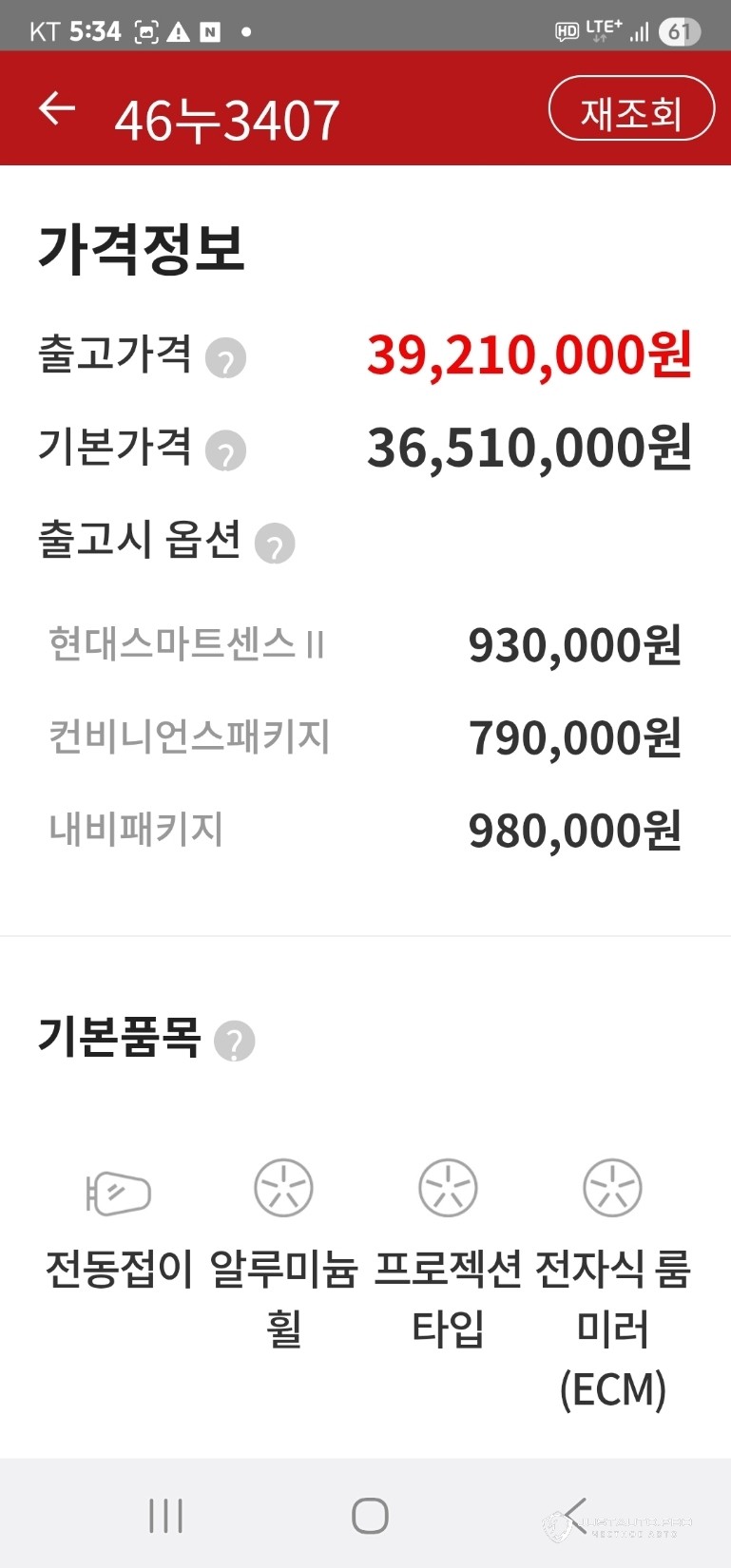Tap the system back button
The image size is (731, 1568).
coord(574,1515)
